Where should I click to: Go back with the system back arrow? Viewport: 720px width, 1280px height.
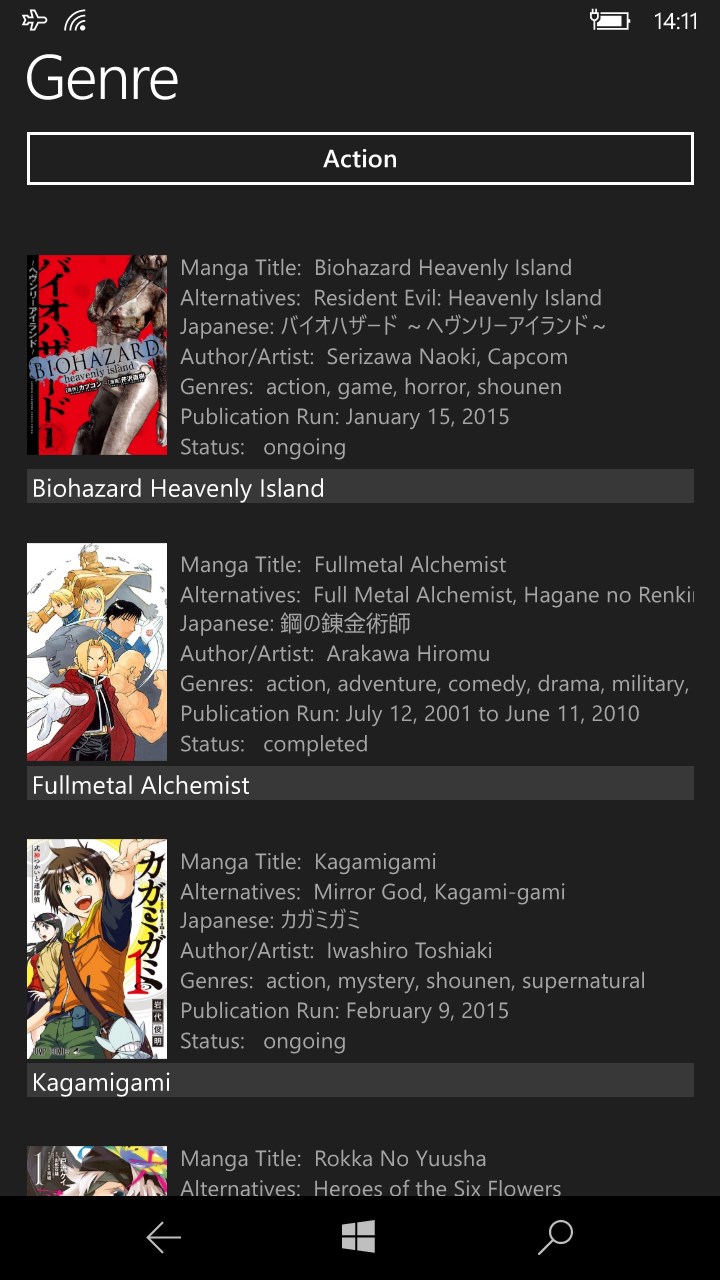163,1238
